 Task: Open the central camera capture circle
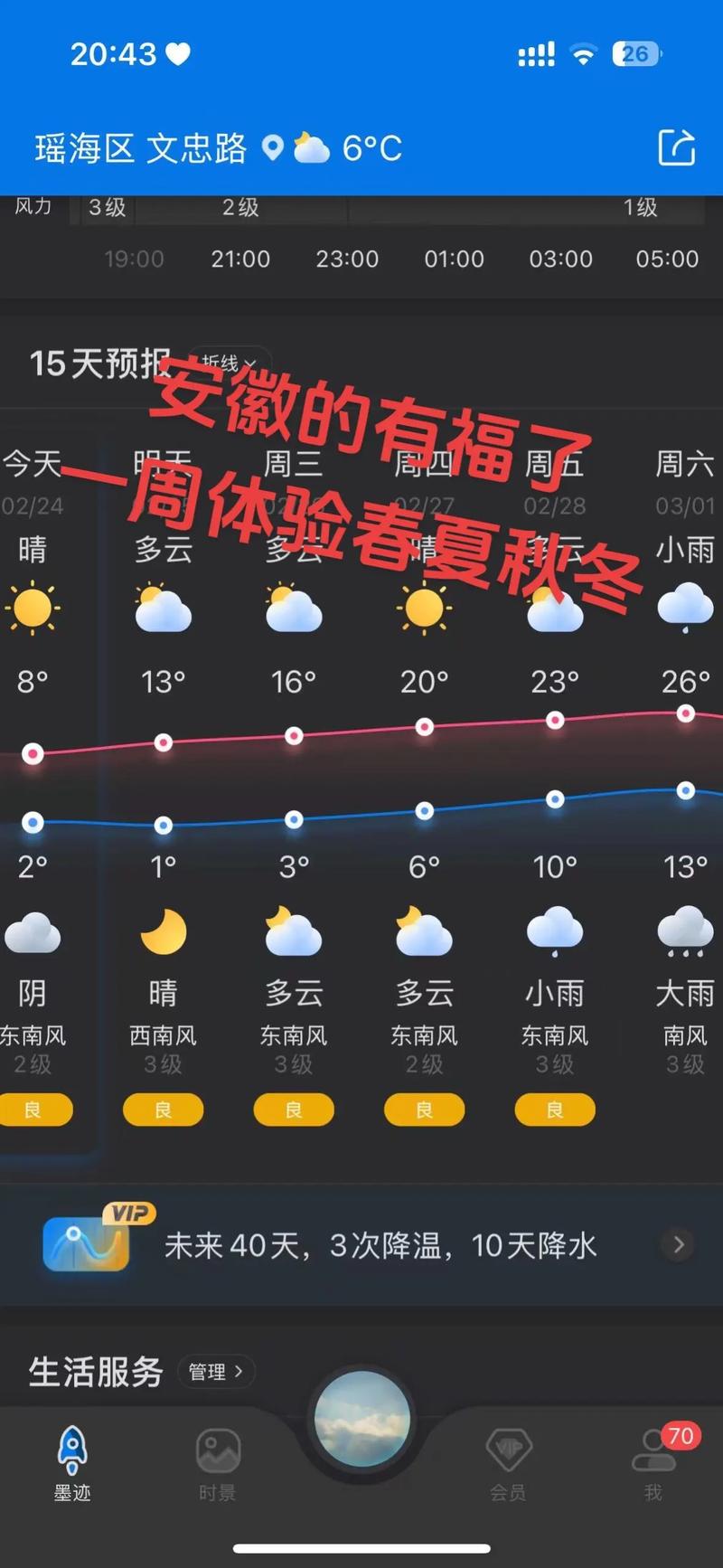click(x=361, y=1418)
